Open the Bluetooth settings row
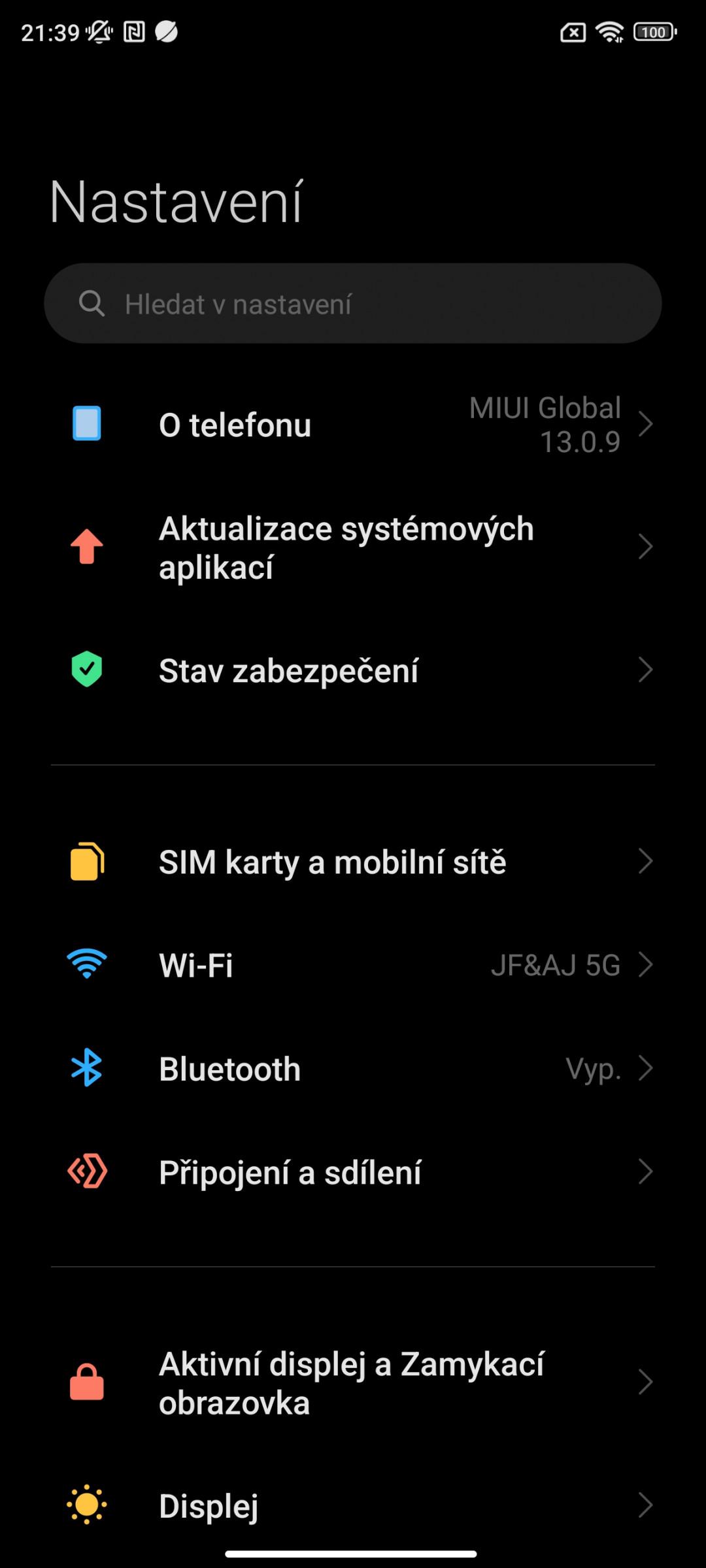This screenshot has height=1568, width=706. pos(353,1069)
